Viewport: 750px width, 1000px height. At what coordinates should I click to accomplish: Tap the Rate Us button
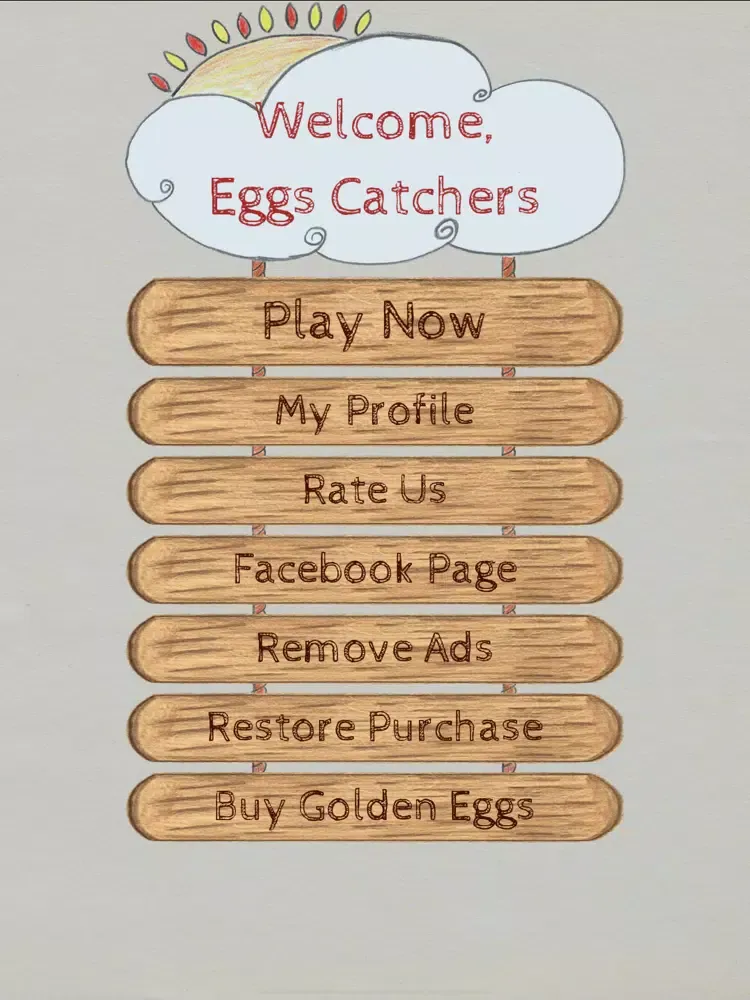tap(374, 490)
